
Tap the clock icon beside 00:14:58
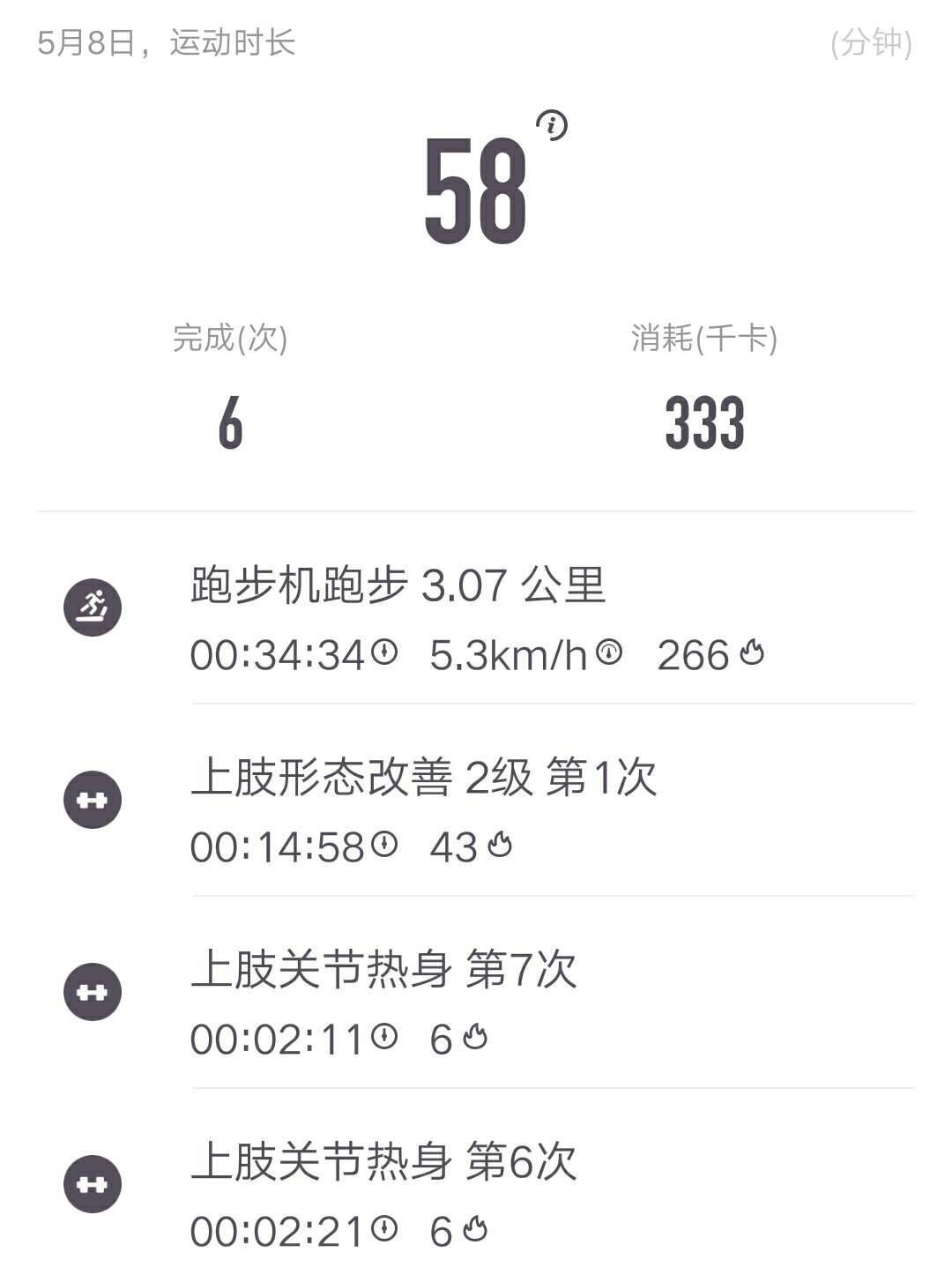pyautogui.click(x=383, y=845)
